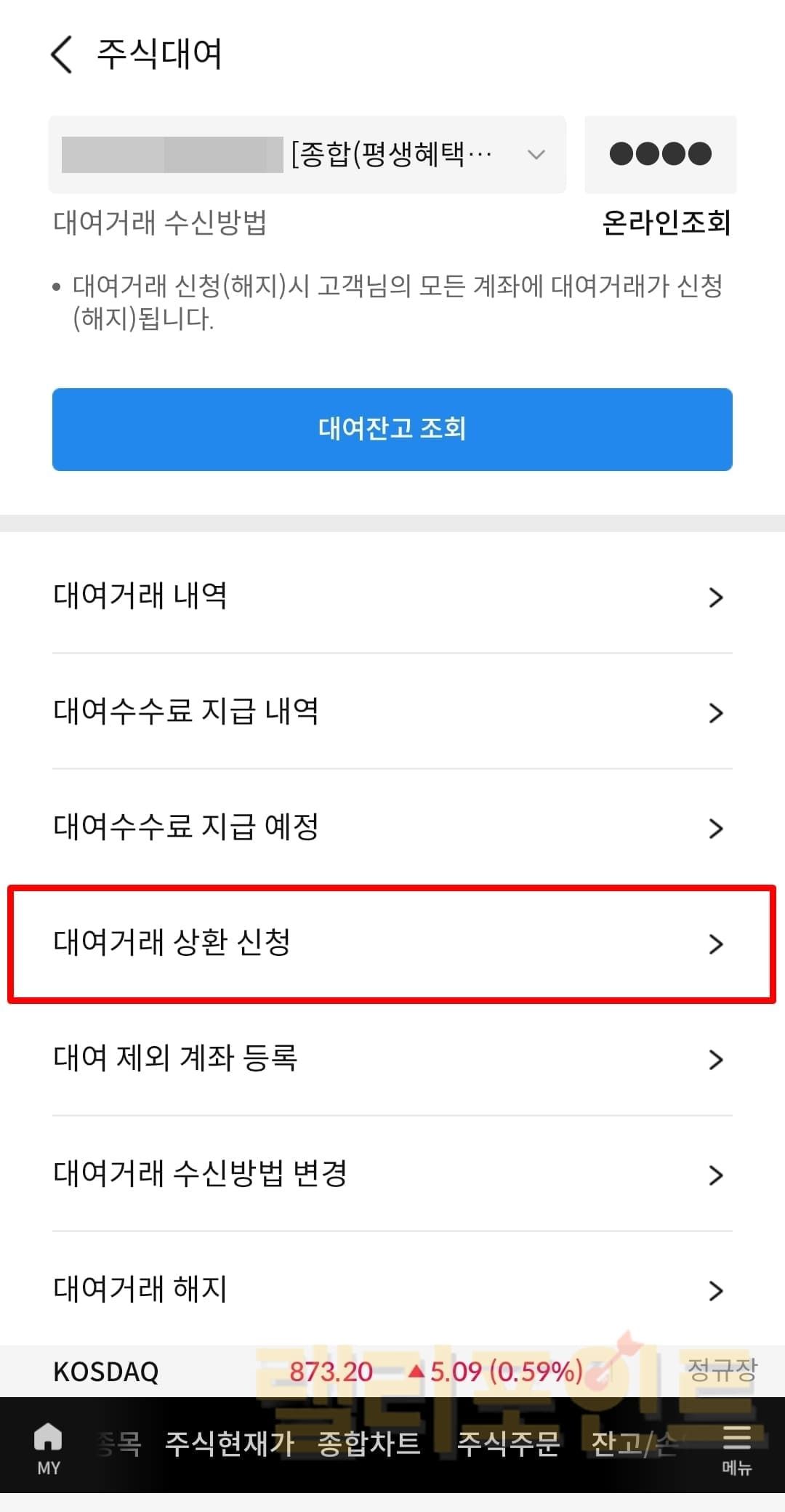This screenshot has width=785, height=1512.
Task: Open the KOSDAQ index ticker bar
Action: (392, 1372)
